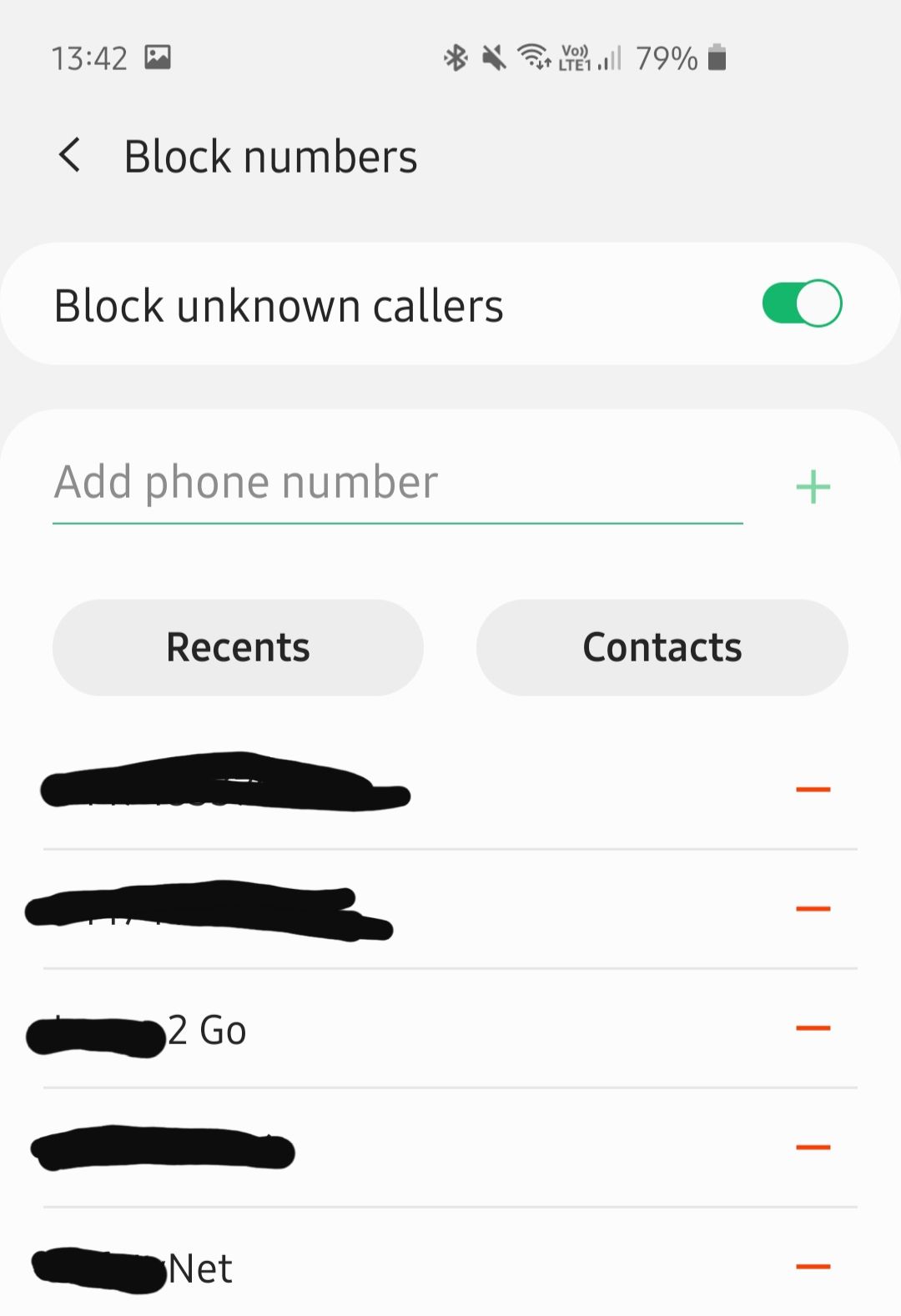Turn off Block unknown callers
Screen dimensions: 901x1316
(x=801, y=304)
